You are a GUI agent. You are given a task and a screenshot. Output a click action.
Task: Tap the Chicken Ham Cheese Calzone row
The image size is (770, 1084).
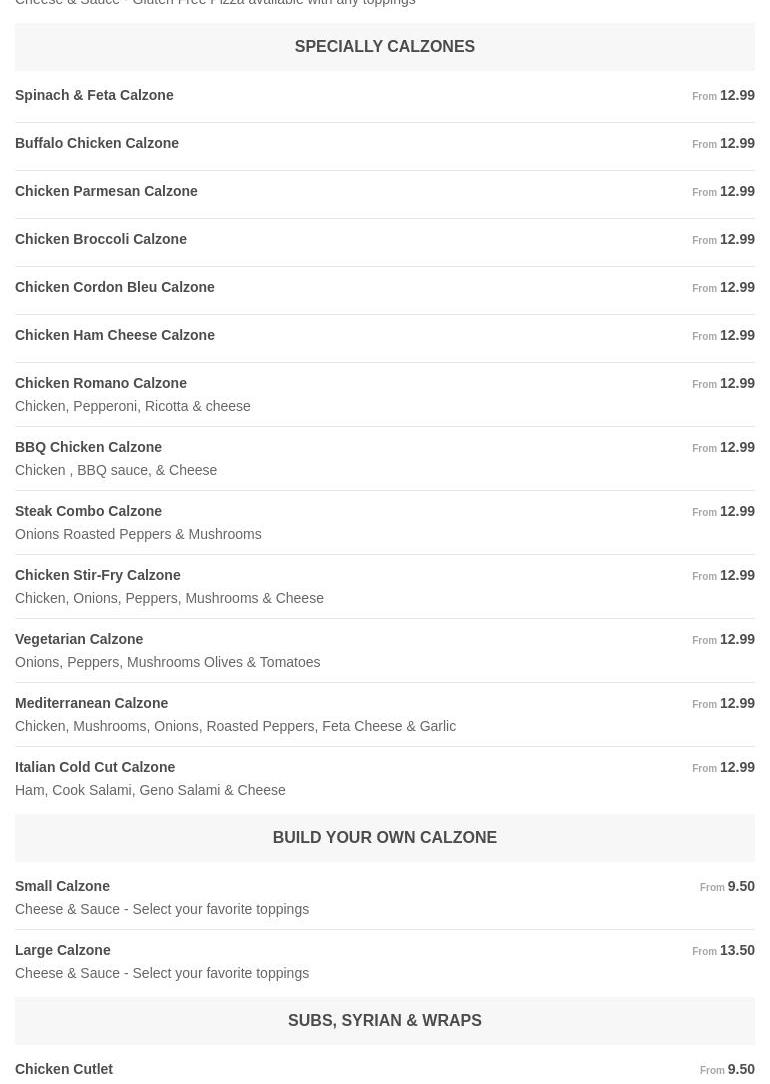coord(115,336)
